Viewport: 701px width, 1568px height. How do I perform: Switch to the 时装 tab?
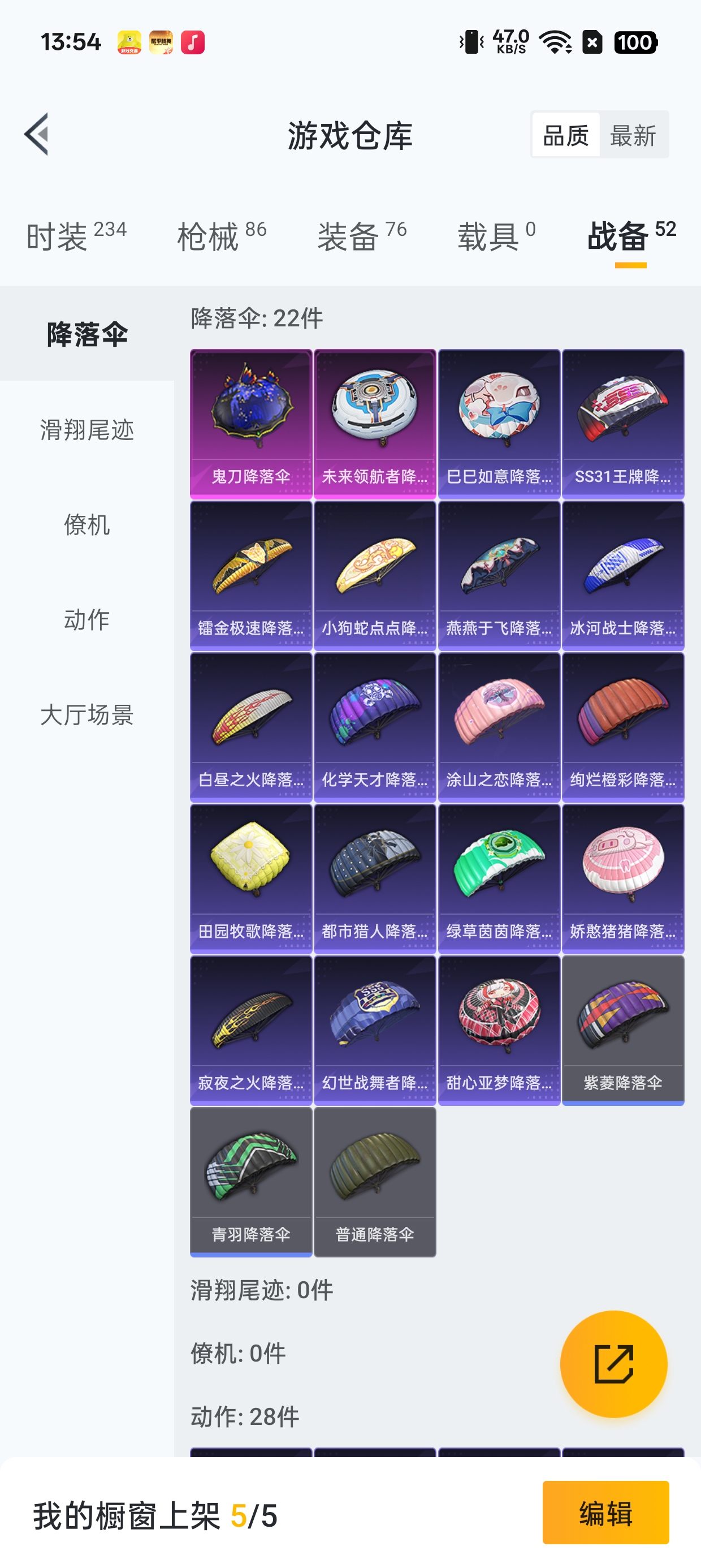pos(76,235)
